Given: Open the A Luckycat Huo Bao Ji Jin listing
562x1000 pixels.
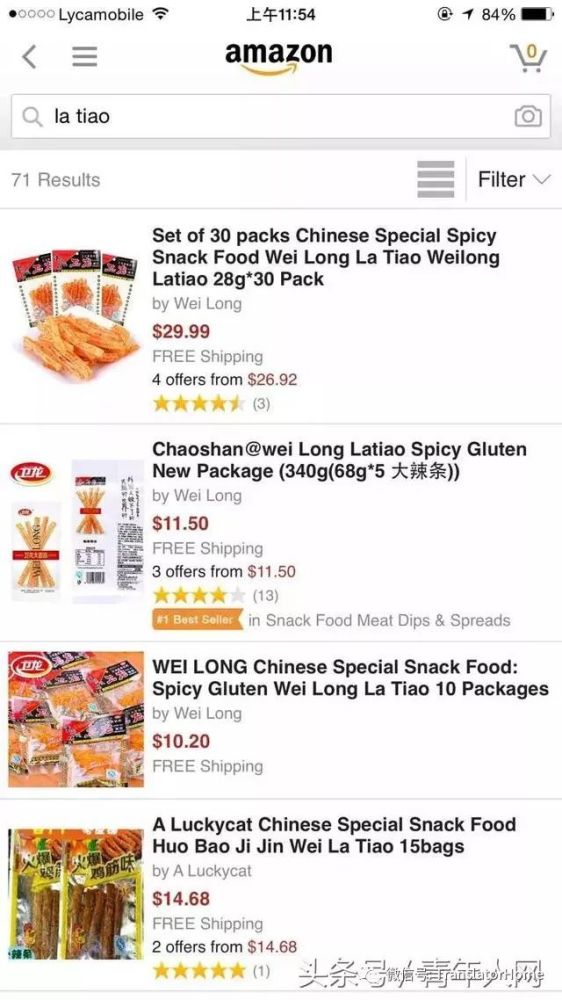Looking at the screenshot, I should [x=334, y=835].
